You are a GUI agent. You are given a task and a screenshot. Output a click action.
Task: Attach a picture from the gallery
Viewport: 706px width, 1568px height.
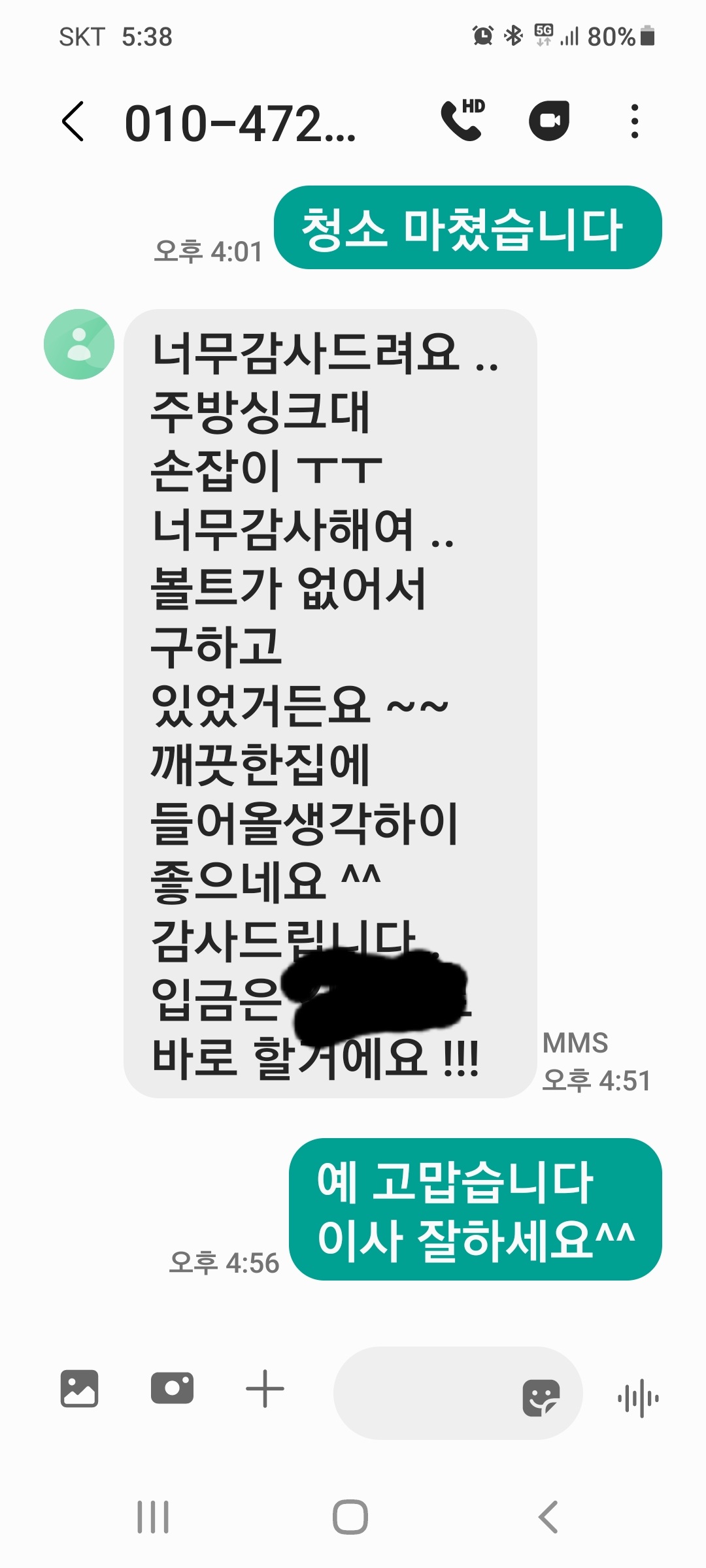(x=79, y=1388)
